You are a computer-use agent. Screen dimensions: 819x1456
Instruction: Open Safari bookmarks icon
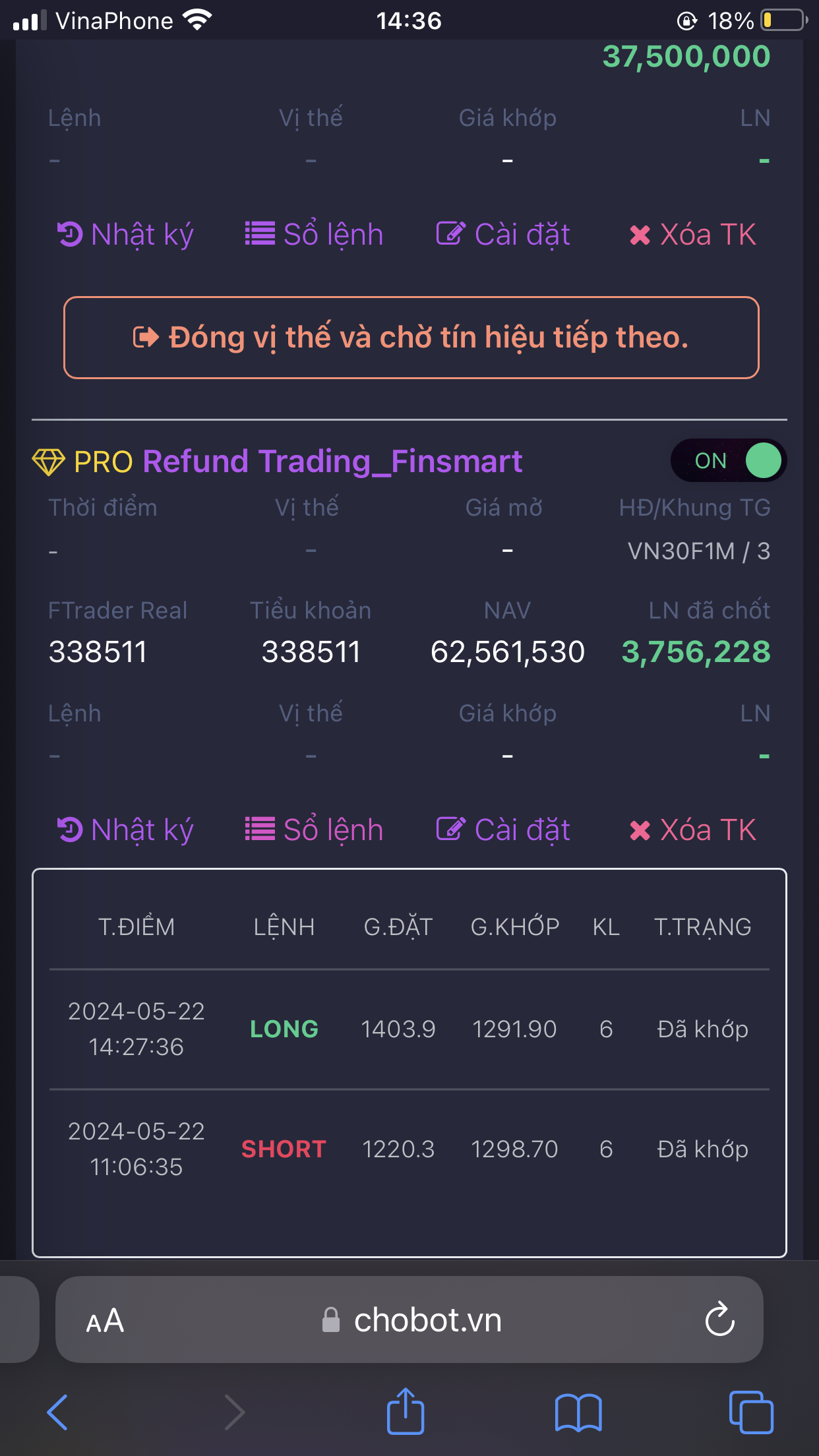tap(578, 1412)
